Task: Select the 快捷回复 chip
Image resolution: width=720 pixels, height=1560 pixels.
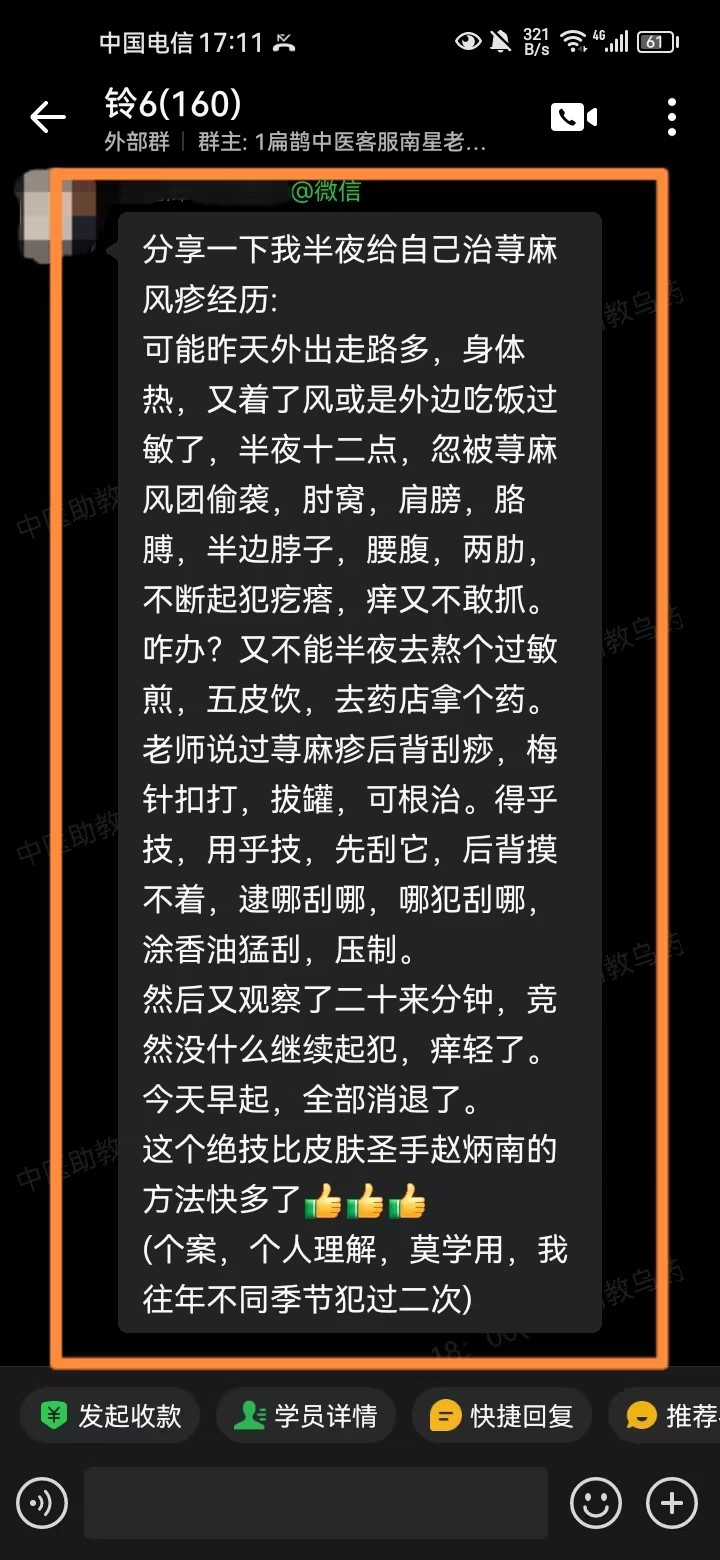Action: click(502, 1415)
